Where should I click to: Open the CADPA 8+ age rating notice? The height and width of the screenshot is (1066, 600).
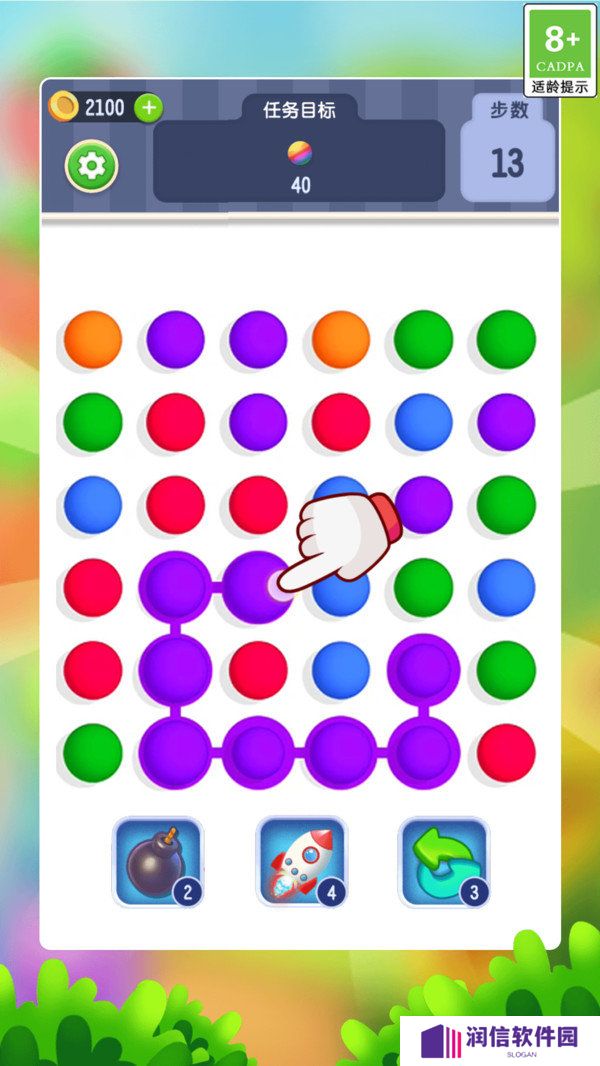(x=560, y=50)
